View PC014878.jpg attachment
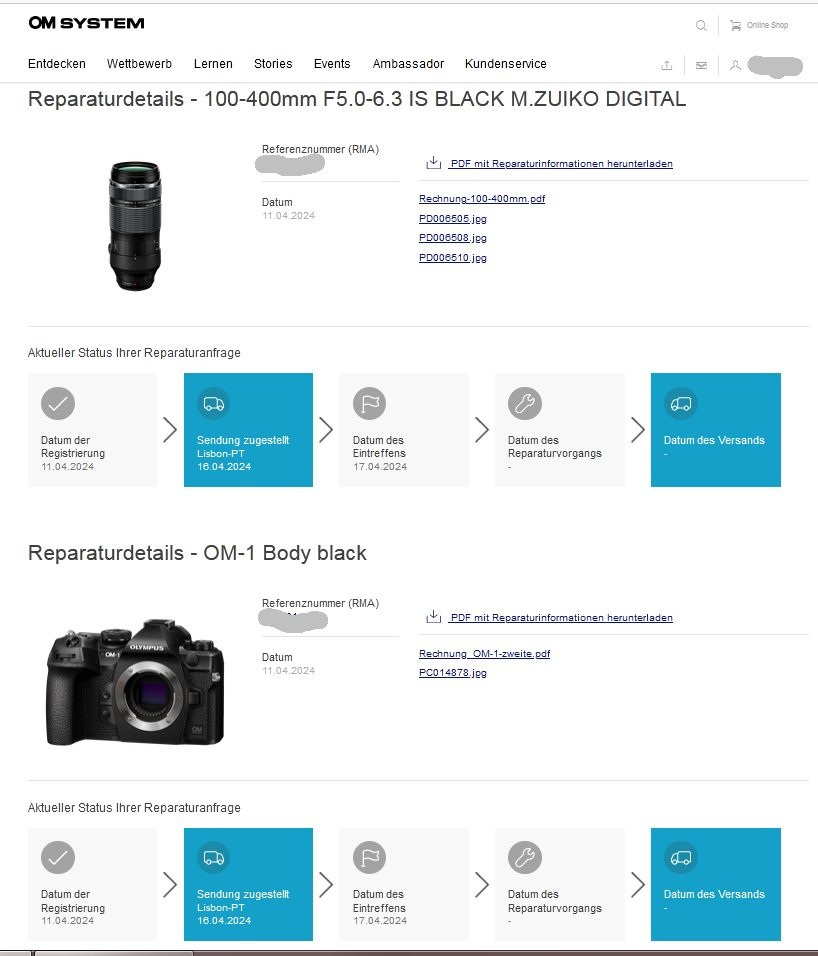 453,673
